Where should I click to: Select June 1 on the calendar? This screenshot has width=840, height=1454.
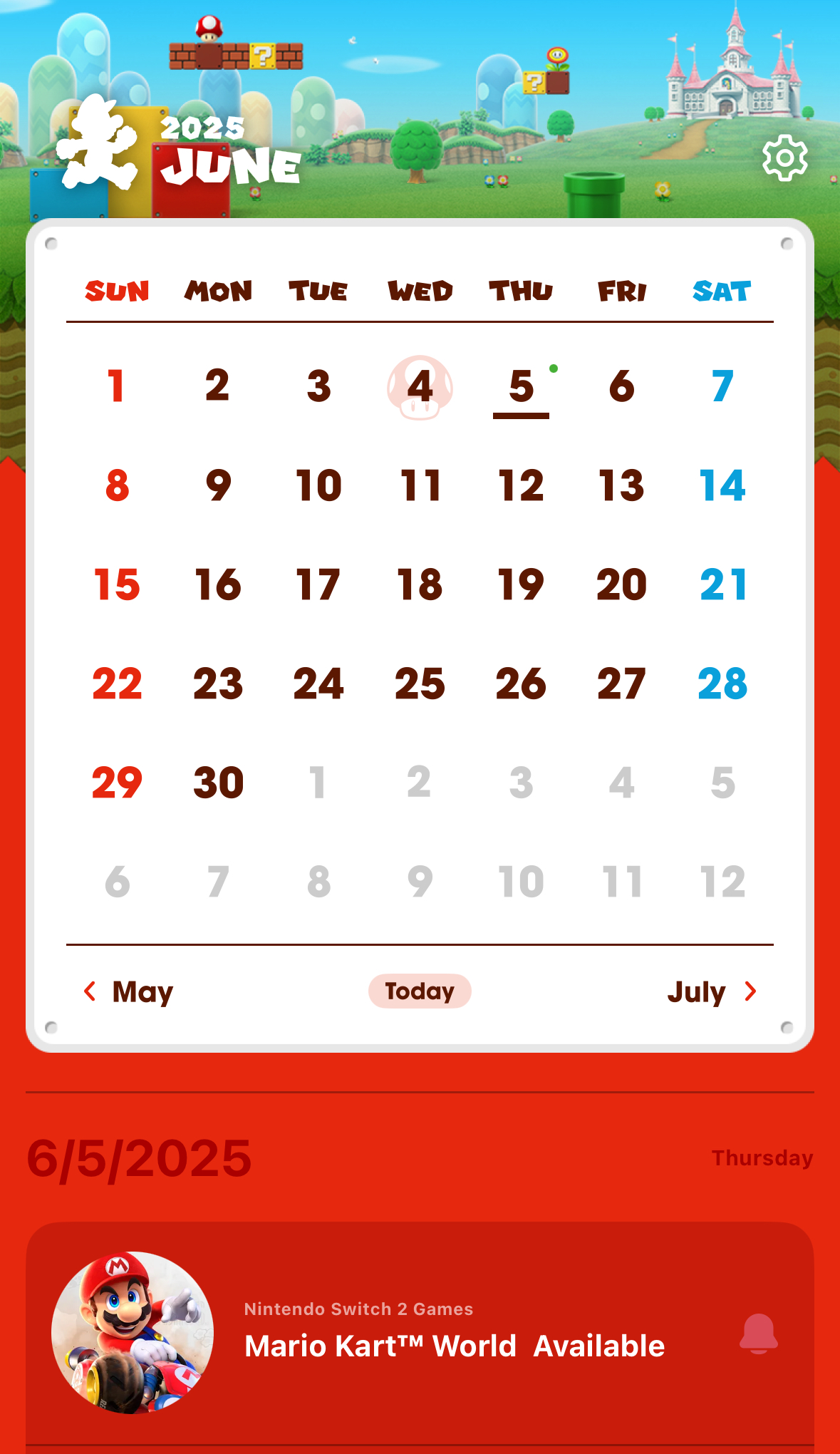tap(117, 386)
